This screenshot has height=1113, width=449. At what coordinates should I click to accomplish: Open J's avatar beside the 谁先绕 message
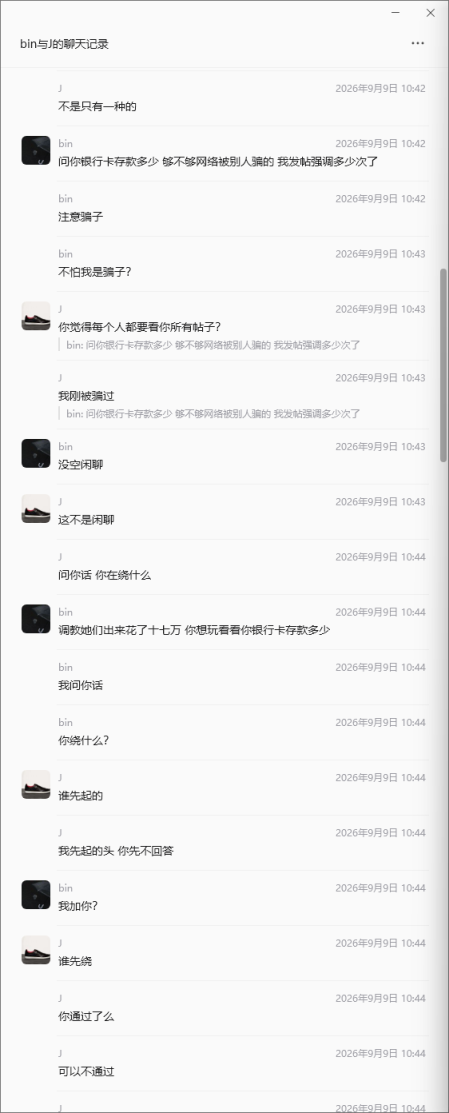[x=35, y=950]
